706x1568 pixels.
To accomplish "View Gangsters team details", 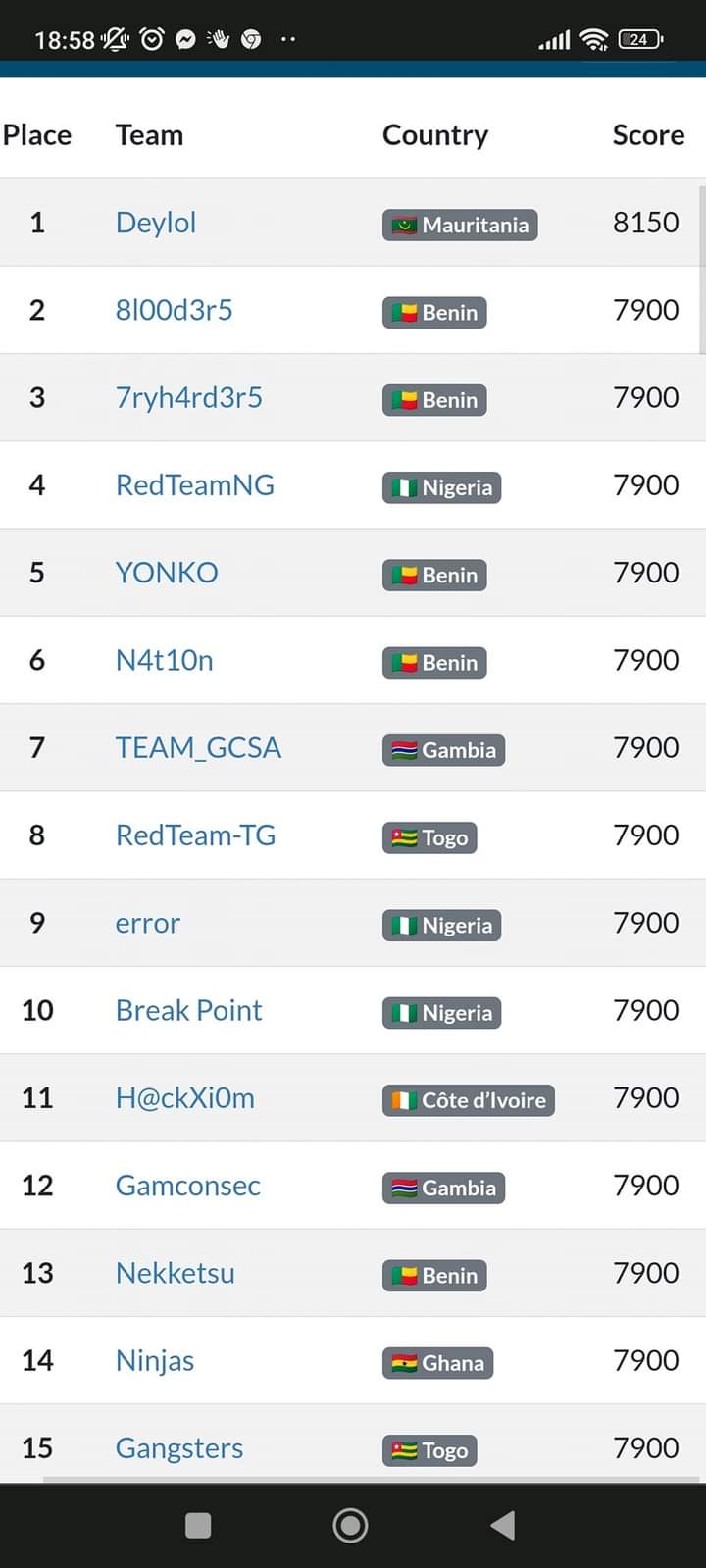I will coord(178,1447).
